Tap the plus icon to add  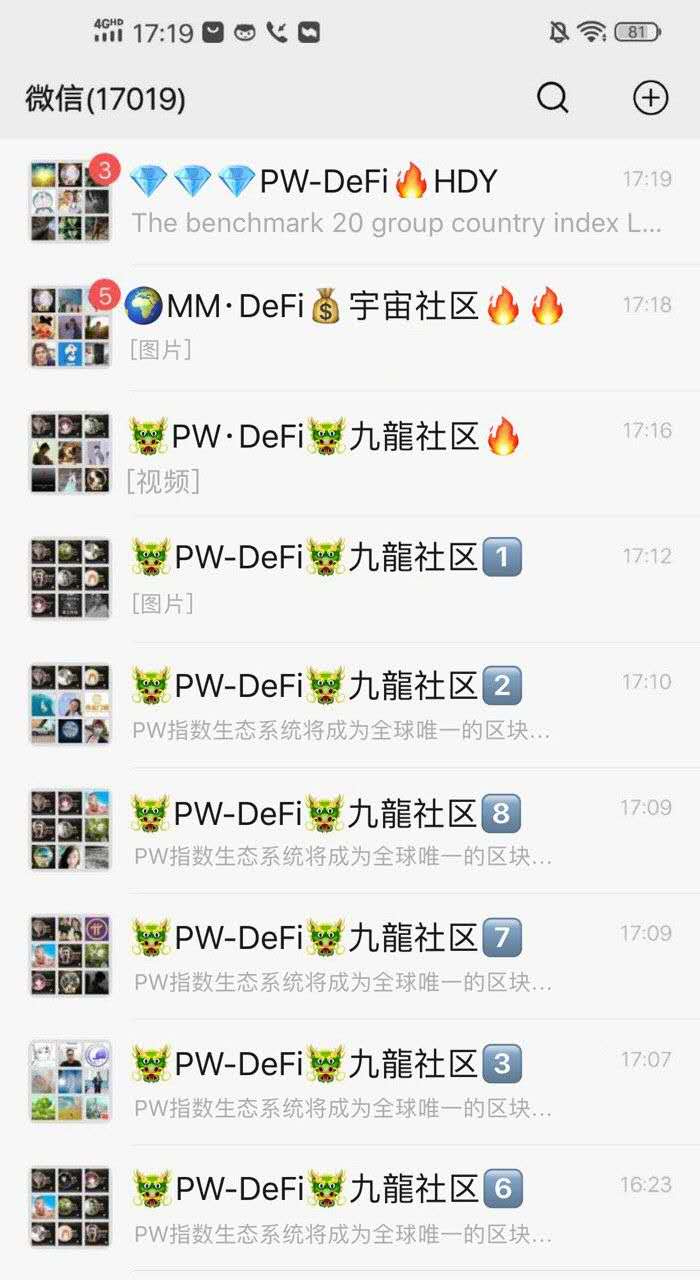pyautogui.click(x=650, y=97)
